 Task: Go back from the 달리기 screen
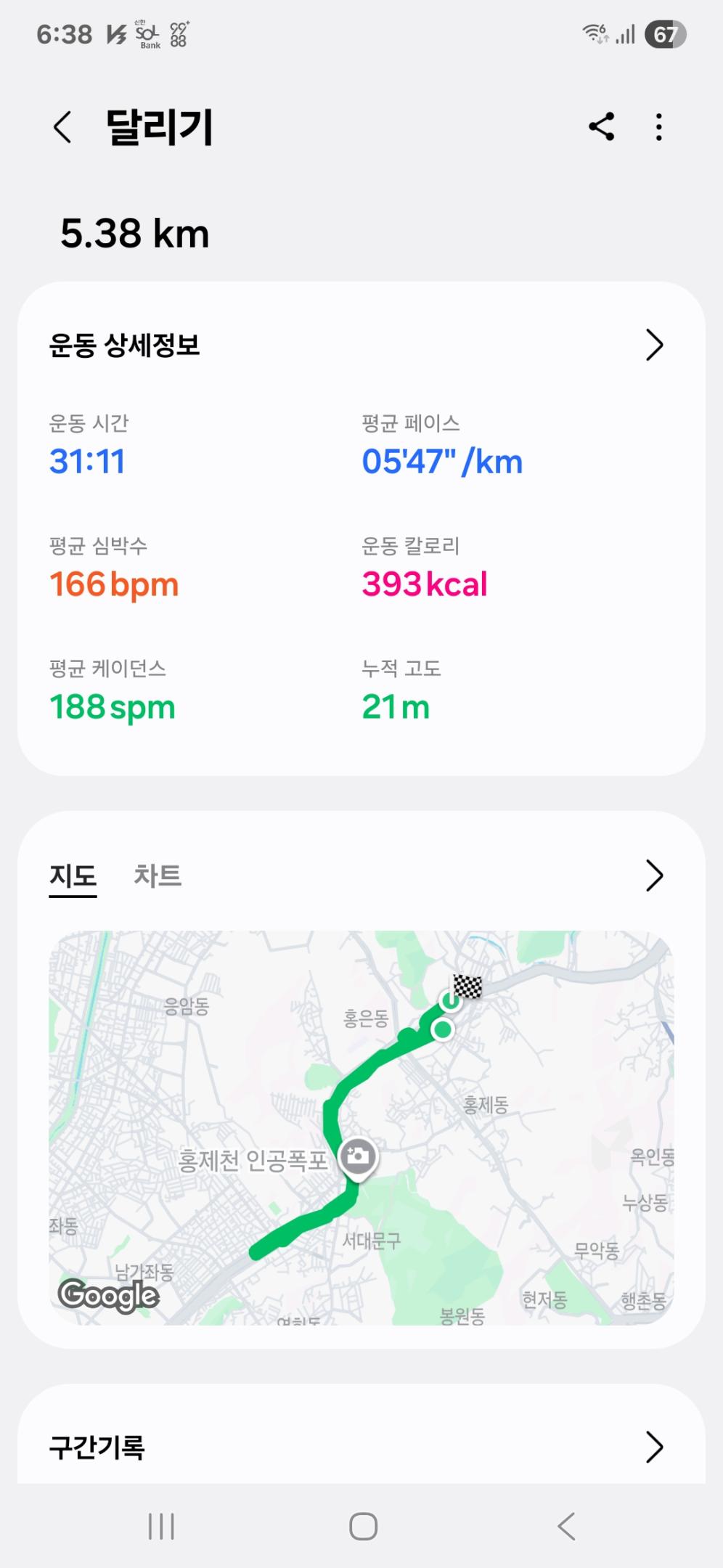point(63,127)
